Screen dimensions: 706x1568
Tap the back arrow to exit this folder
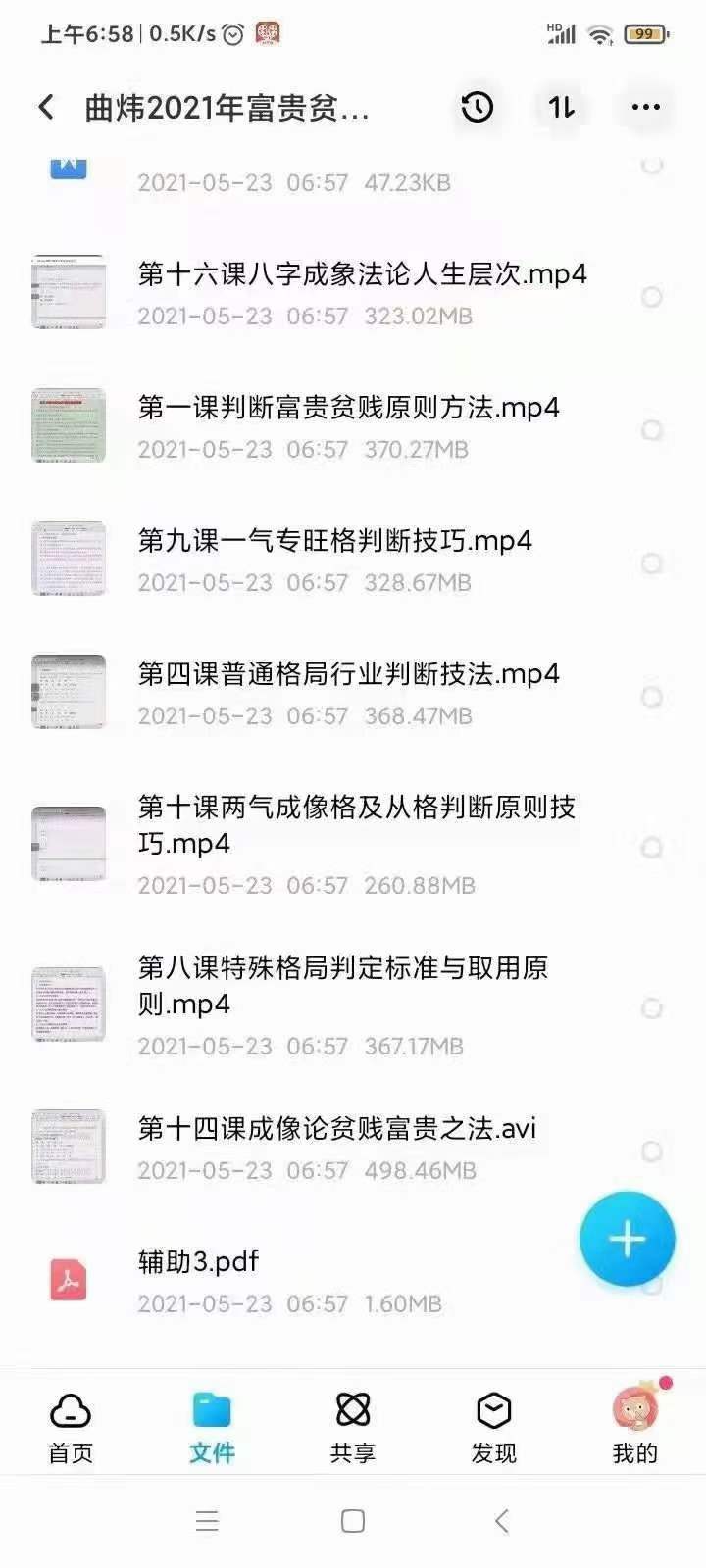point(45,106)
